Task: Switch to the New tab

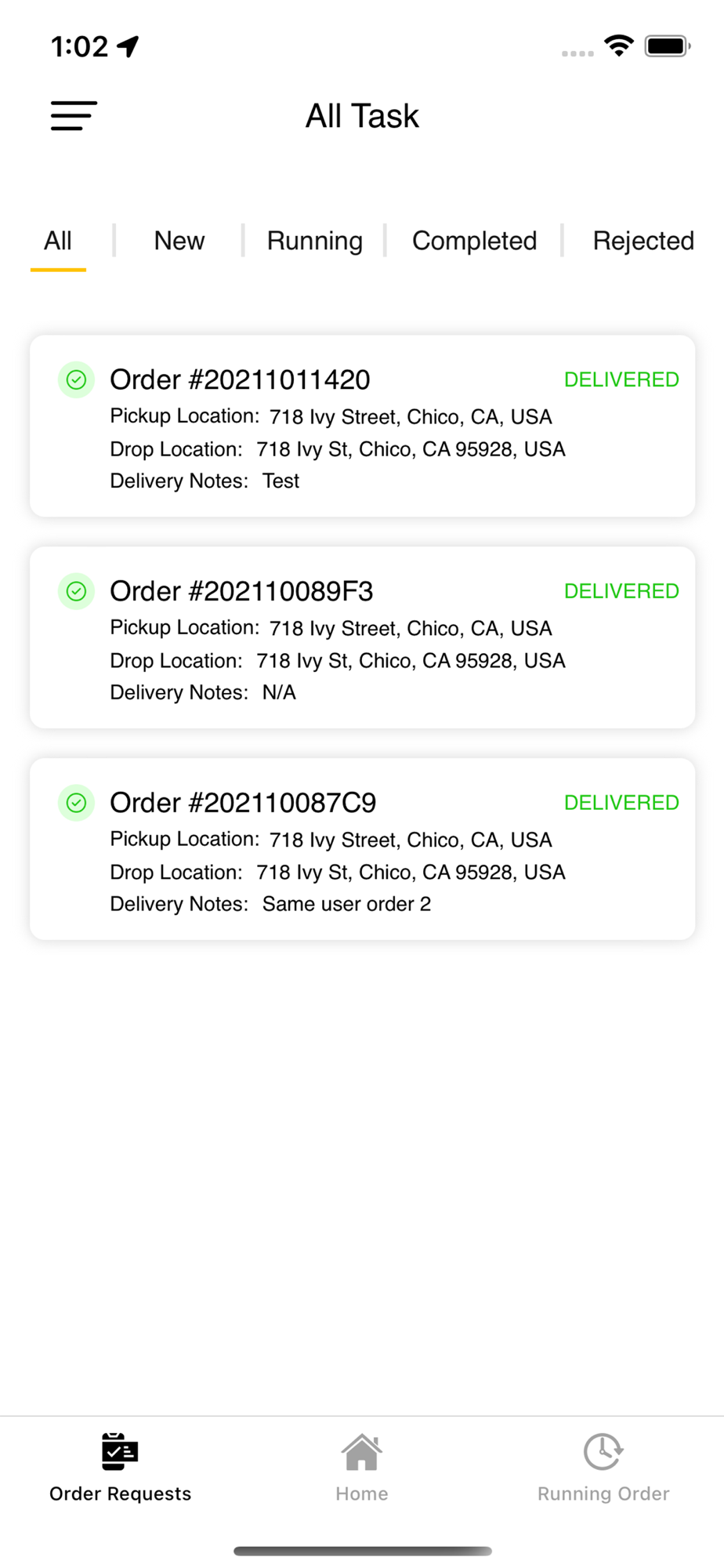Action: pyautogui.click(x=179, y=241)
